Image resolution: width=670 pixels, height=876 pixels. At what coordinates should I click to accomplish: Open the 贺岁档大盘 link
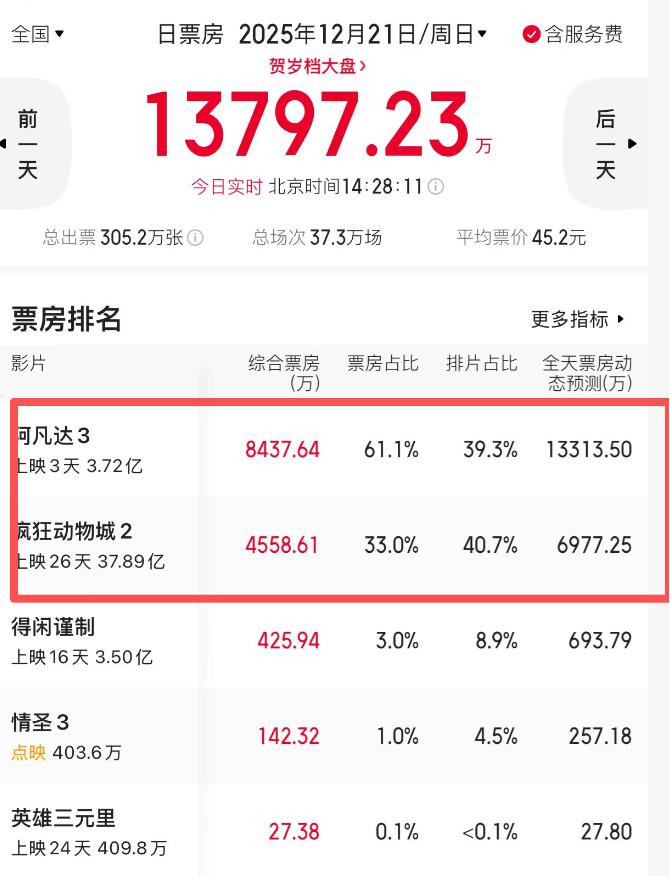coord(318,66)
